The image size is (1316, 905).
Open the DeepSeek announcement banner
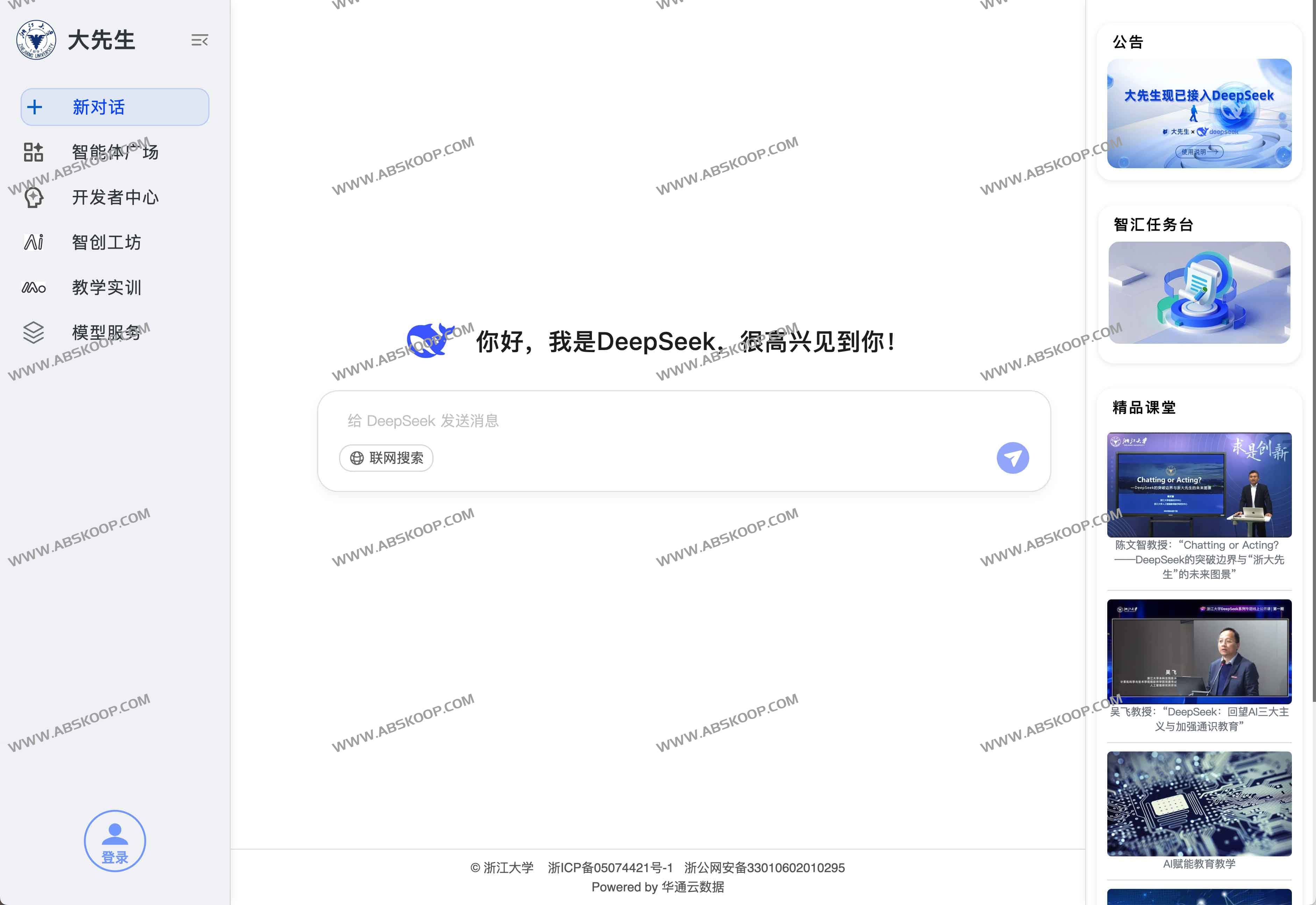pyautogui.click(x=1199, y=113)
